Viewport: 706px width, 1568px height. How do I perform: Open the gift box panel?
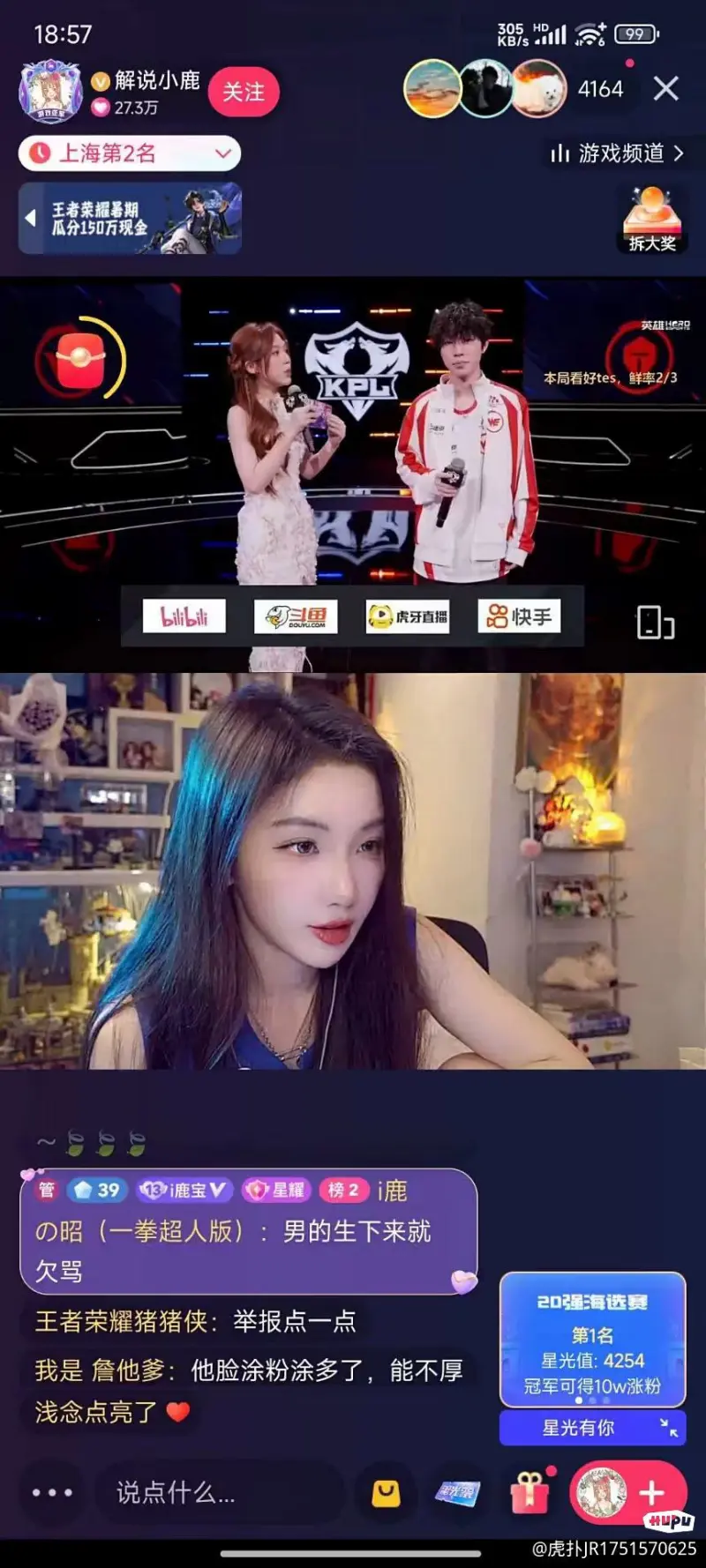point(529,1493)
